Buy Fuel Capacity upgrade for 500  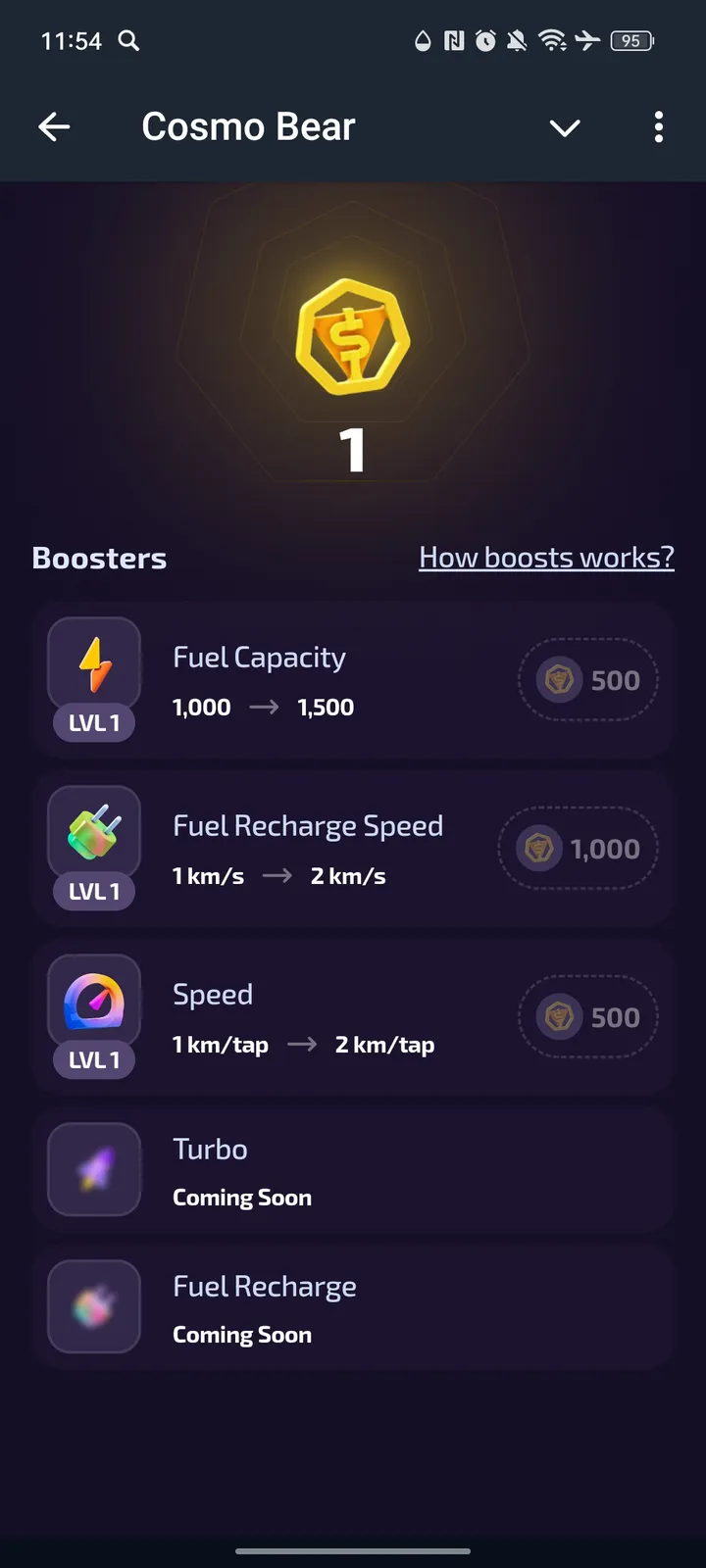click(587, 680)
